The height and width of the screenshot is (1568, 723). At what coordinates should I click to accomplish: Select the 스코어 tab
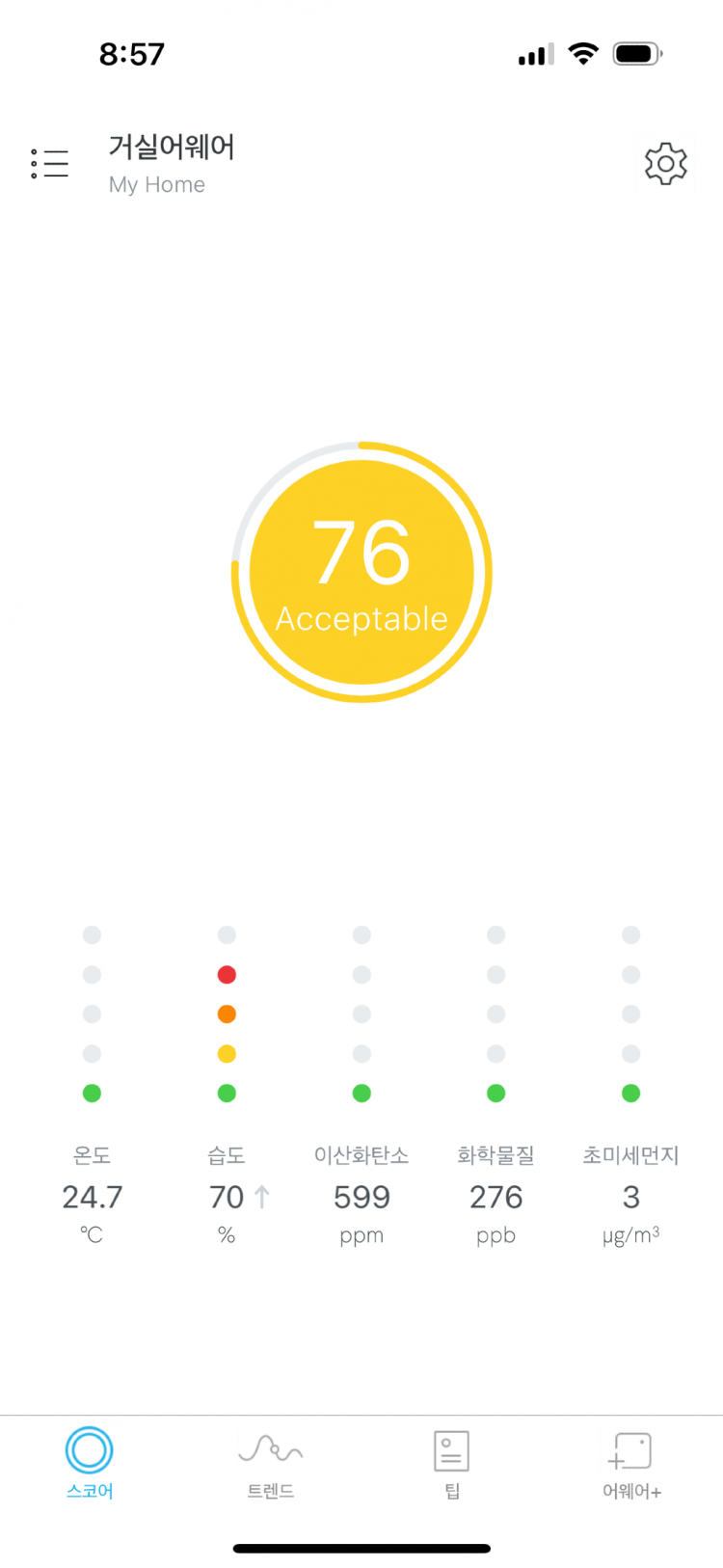point(90,1463)
